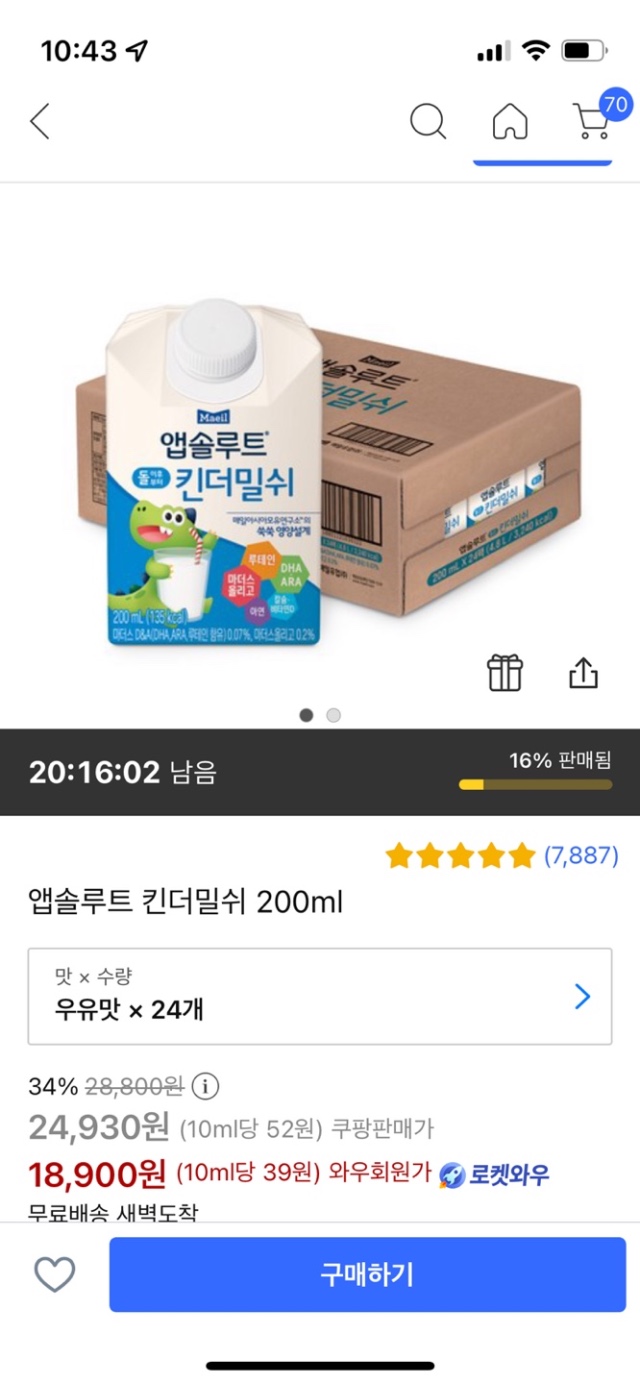View the 7,887 star reviews
This screenshot has height=1384, width=640.
click(503, 855)
